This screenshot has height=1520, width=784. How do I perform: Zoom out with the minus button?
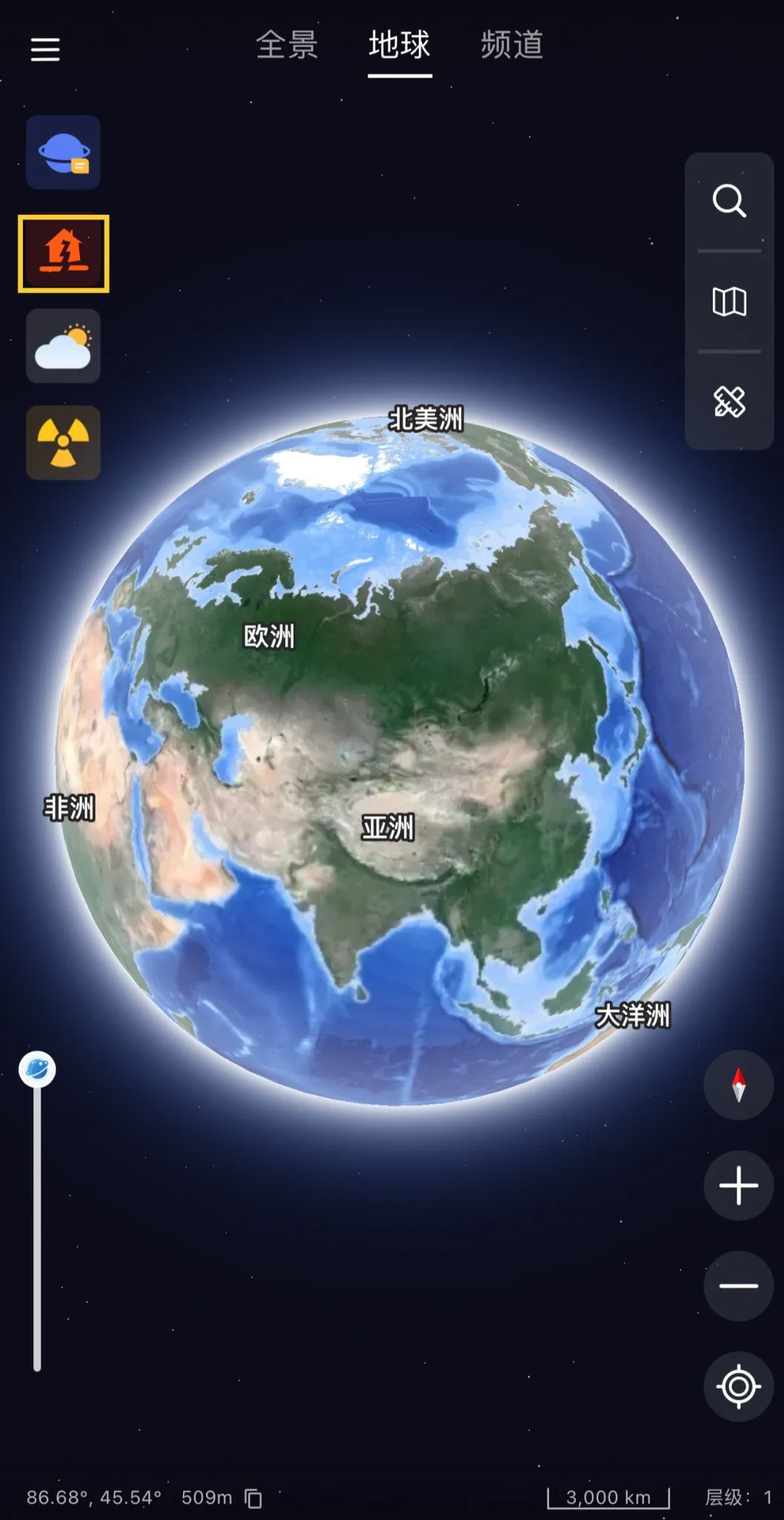[x=738, y=1286]
